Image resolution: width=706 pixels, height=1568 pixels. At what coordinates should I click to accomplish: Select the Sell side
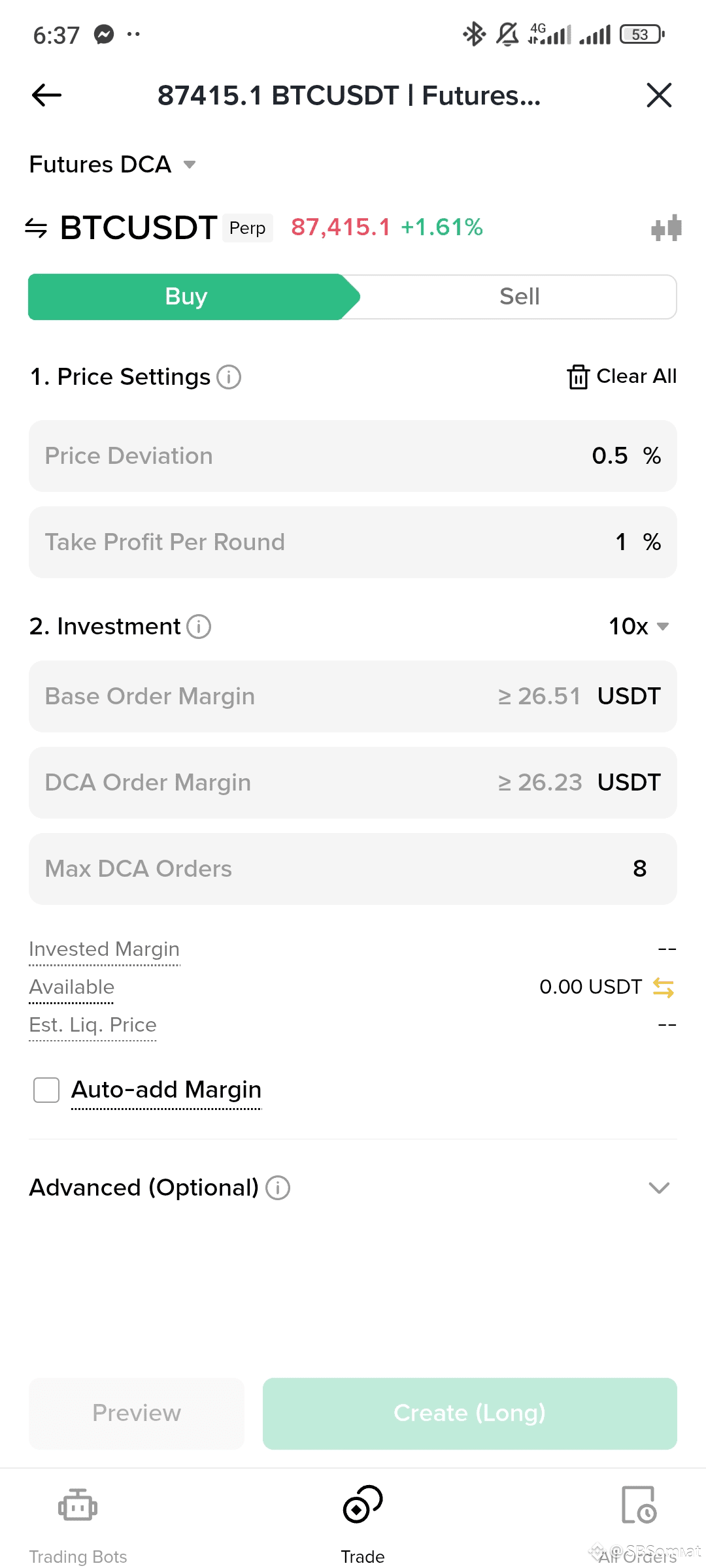(519, 297)
